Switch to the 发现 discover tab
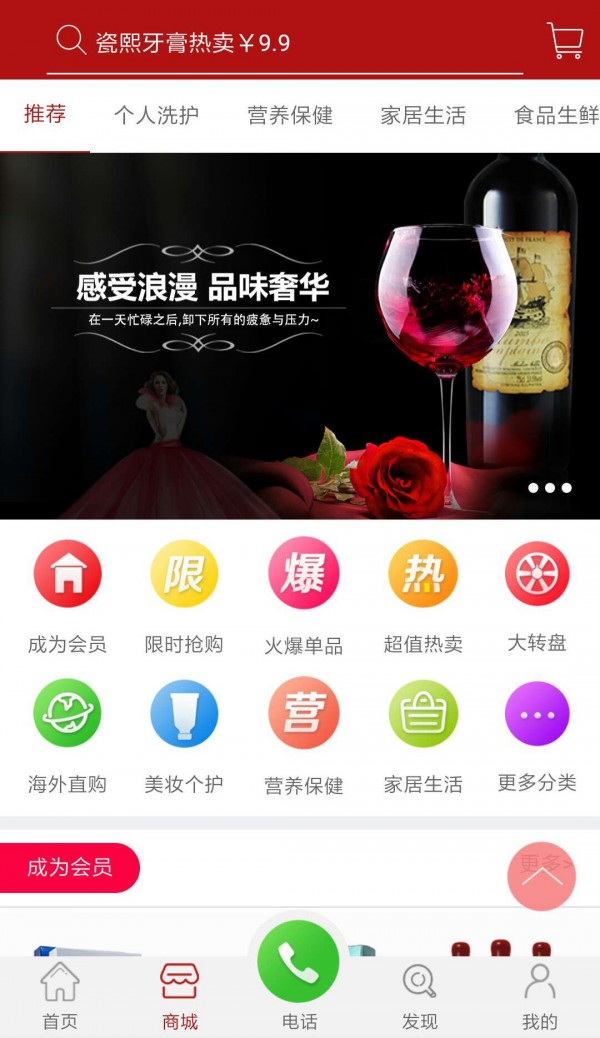 [420, 995]
